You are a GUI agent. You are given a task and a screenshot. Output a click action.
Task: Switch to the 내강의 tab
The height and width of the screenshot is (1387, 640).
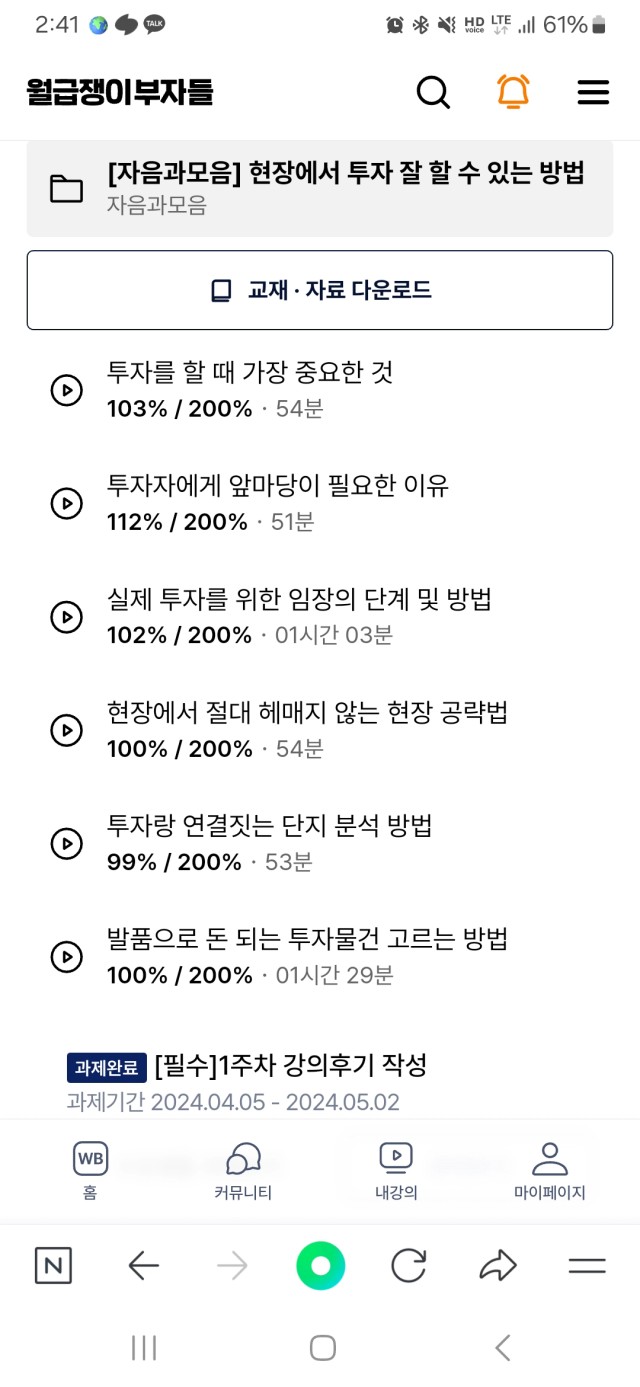pos(396,1171)
